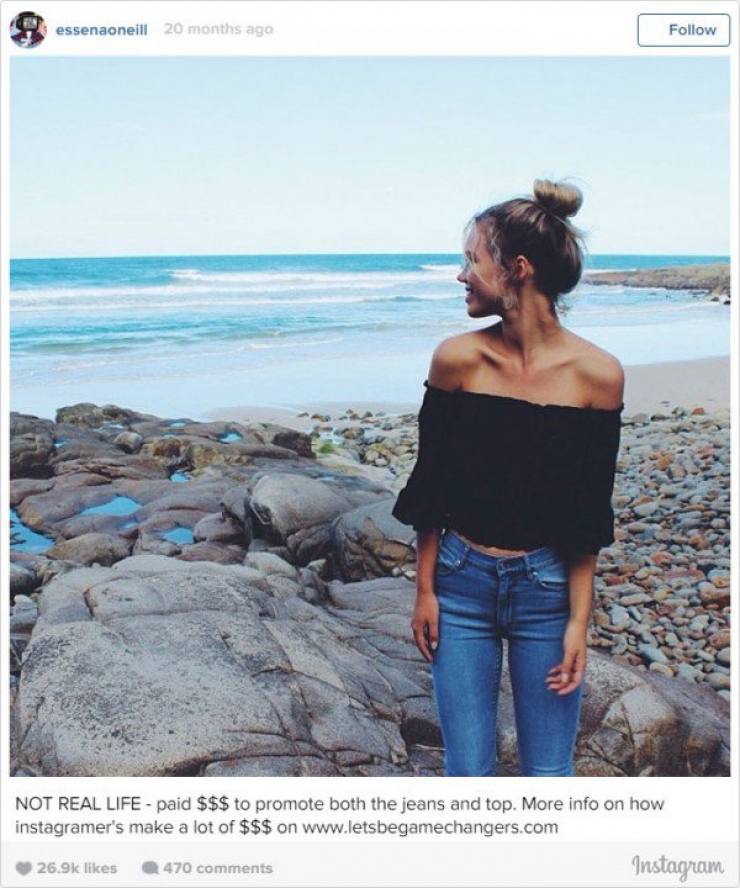Open essenaoneill's profile avatar
The width and height of the screenshot is (740, 888).
27,30
